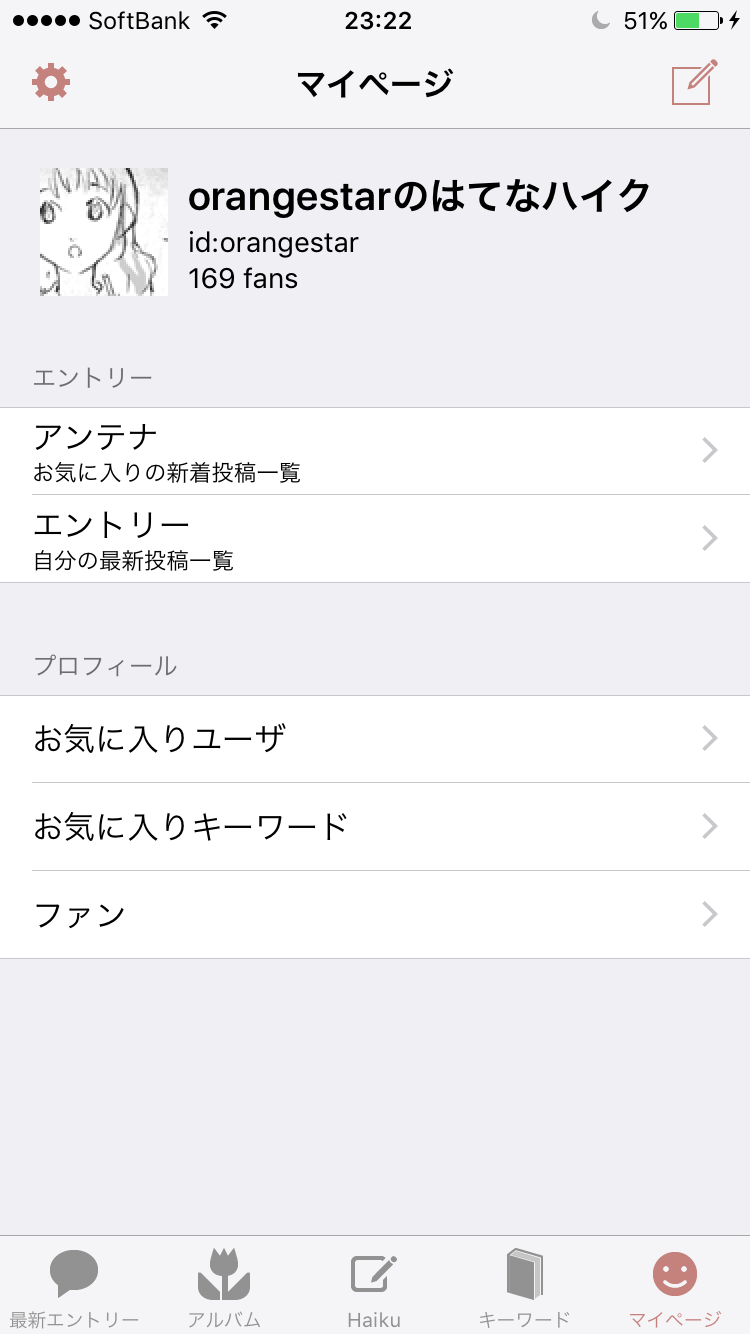Open お気に入りキーワード
The width and height of the screenshot is (750, 1334).
pyautogui.click(x=375, y=827)
